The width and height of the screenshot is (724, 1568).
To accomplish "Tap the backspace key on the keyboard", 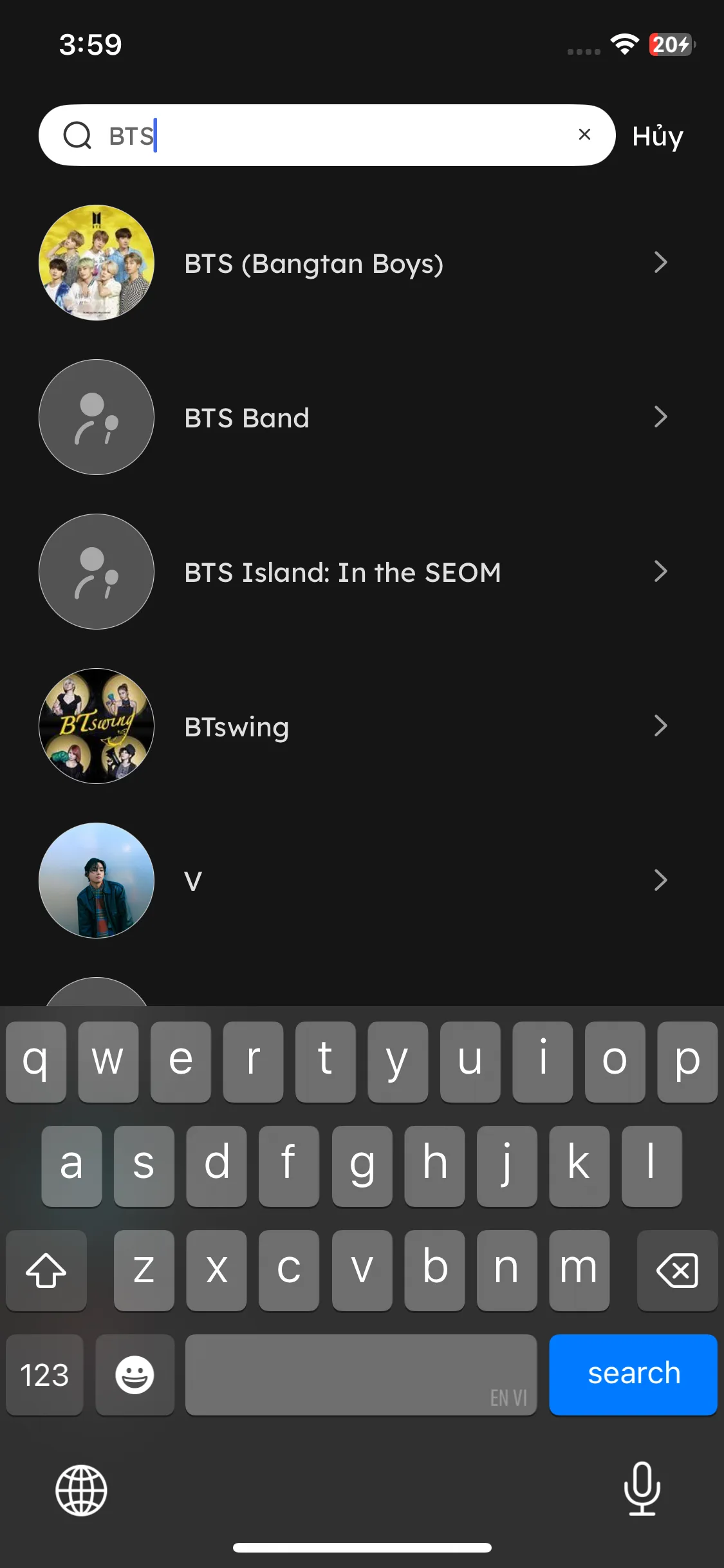I will point(677,1271).
